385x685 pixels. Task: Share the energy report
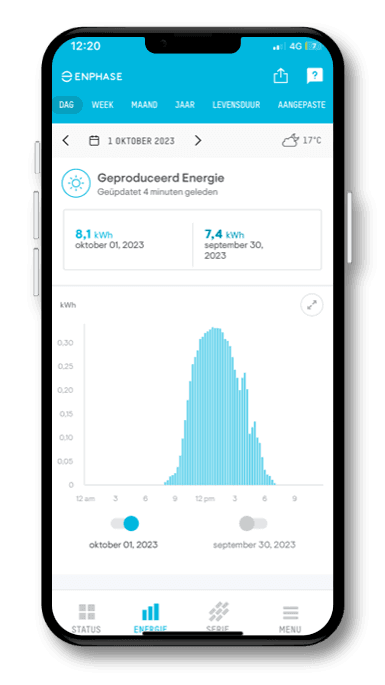tap(281, 76)
